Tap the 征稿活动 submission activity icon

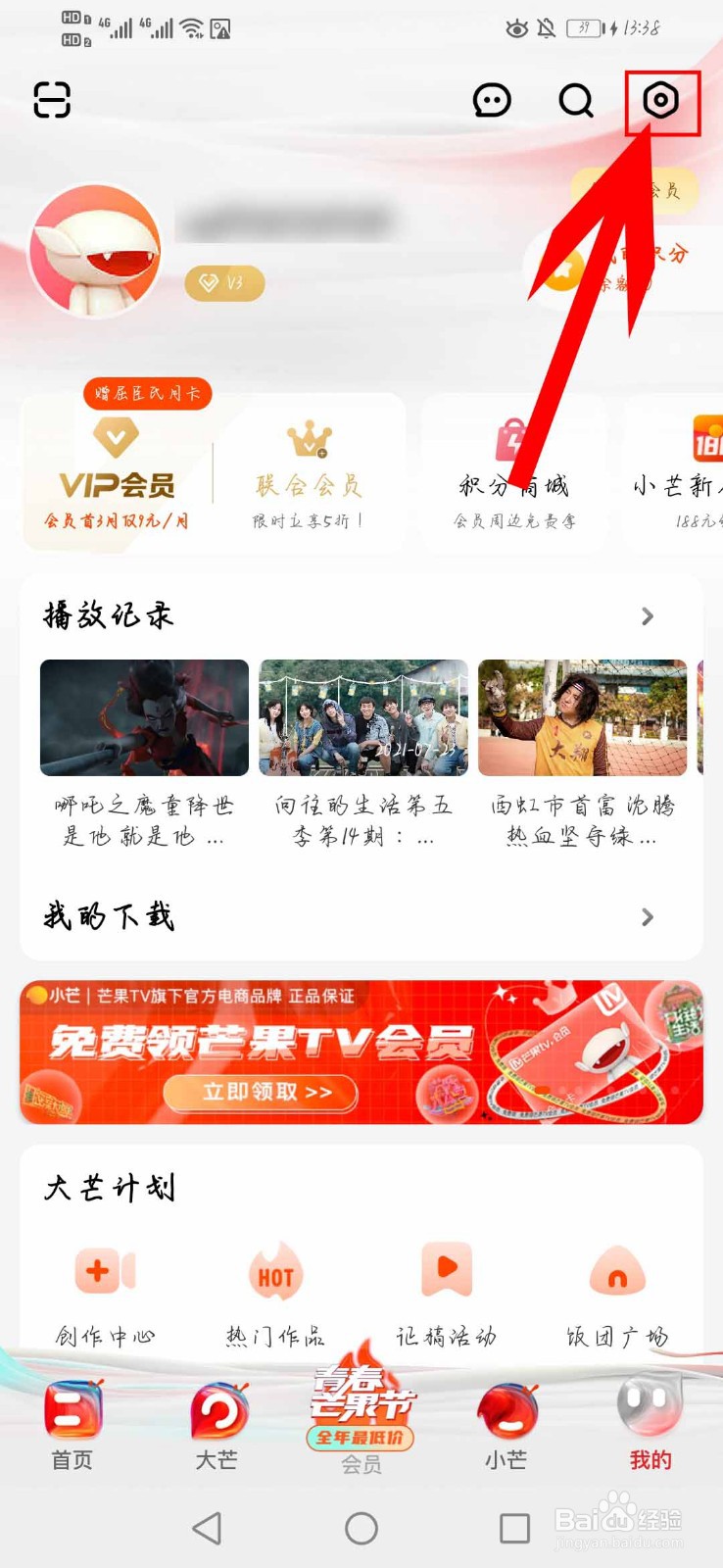(x=447, y=1271)
